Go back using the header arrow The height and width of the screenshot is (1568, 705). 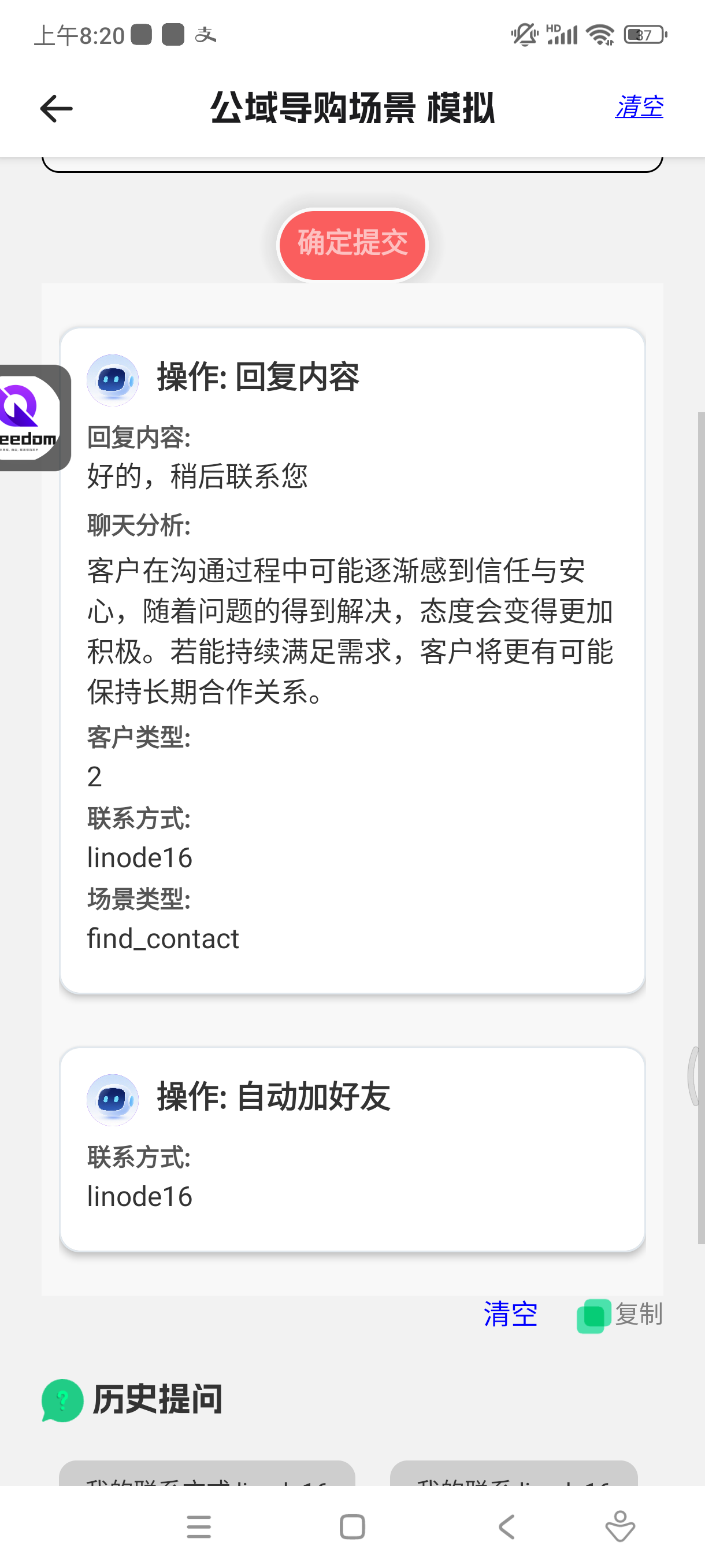point(57,109)
